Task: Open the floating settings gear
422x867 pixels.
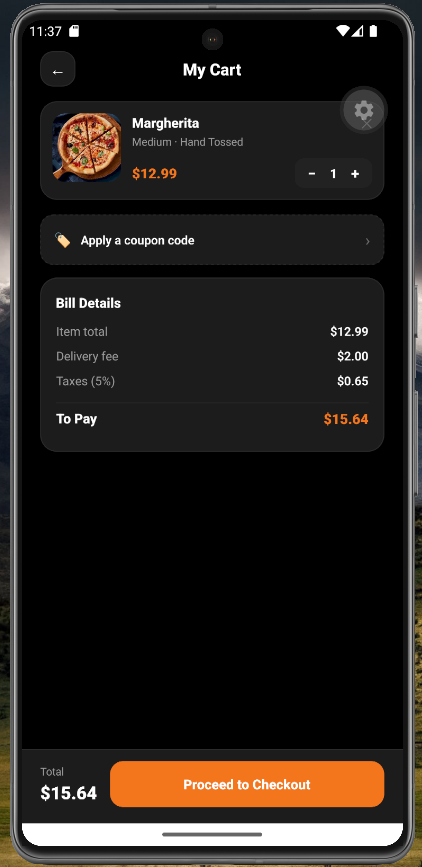Action: [x=363, y=111]
